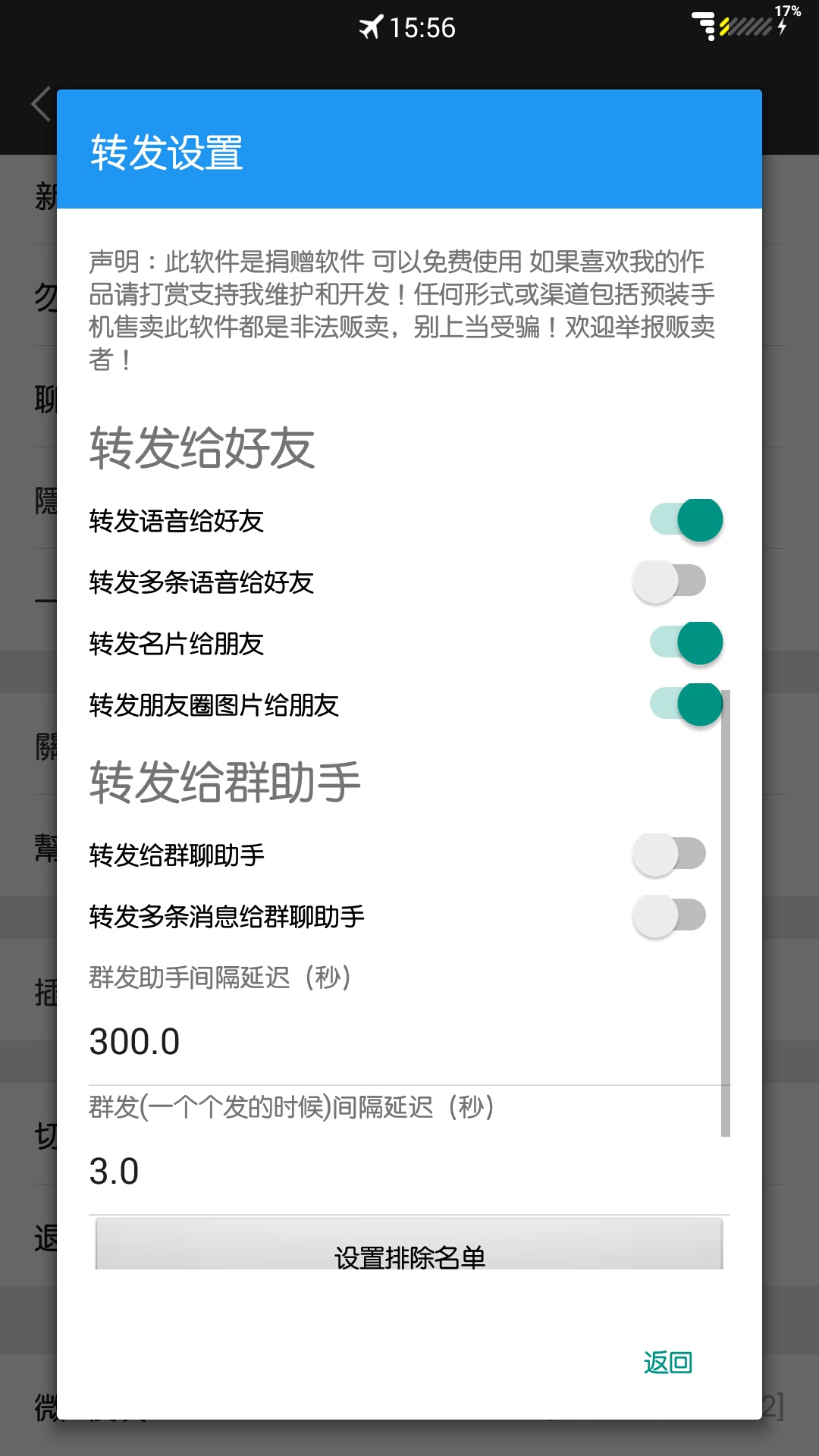Turn on 转发多条消息给群聊助手
Viewport: 819px width, 1456px height.
click(670, 916)
